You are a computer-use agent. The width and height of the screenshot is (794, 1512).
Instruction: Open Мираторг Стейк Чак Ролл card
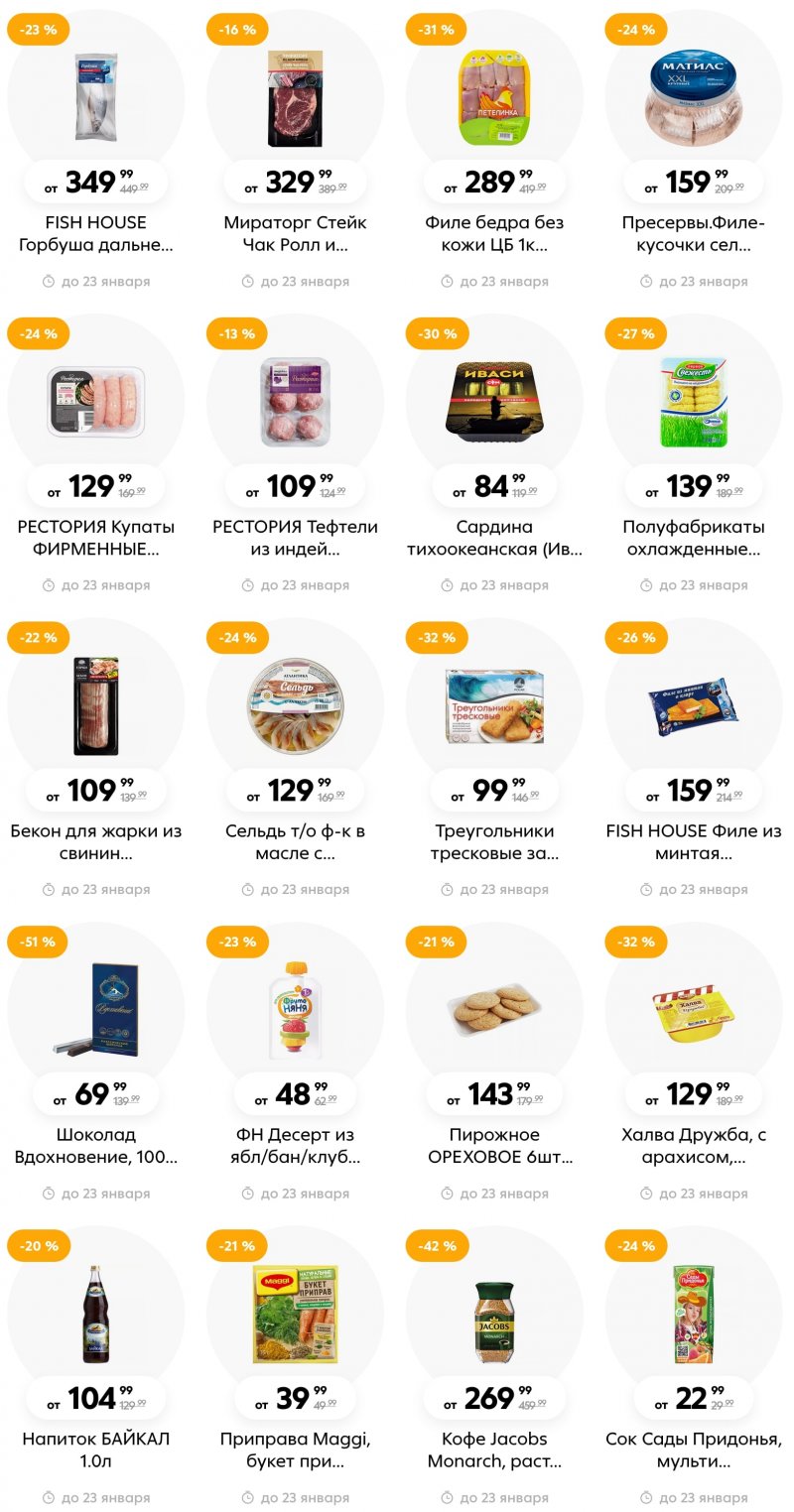[295, 99]
